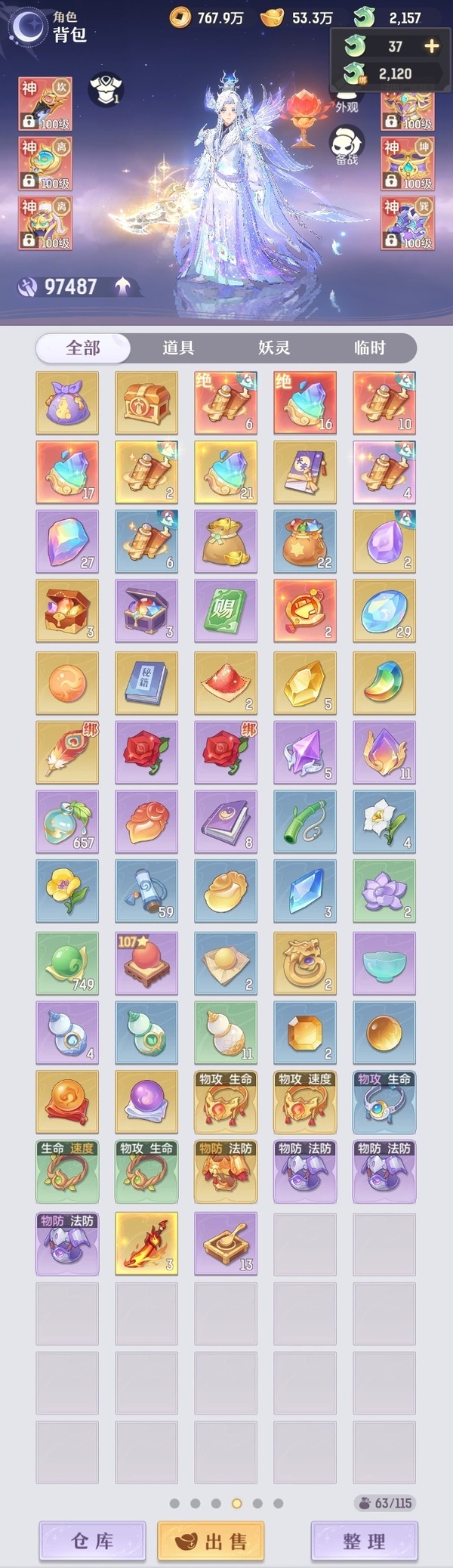Select the green orb with 749 count

coord(67,963)
